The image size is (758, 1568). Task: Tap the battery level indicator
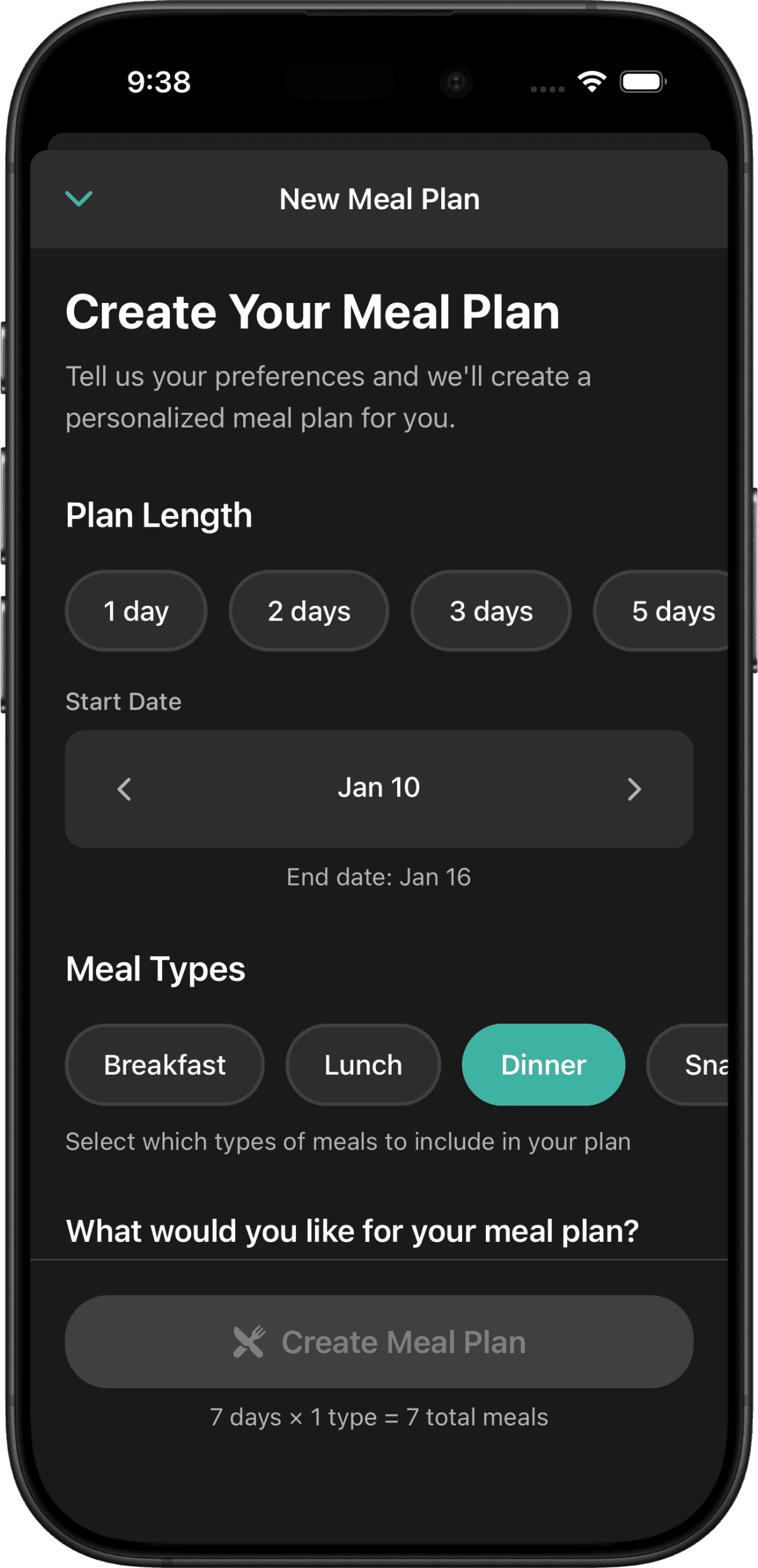(642, 80)
